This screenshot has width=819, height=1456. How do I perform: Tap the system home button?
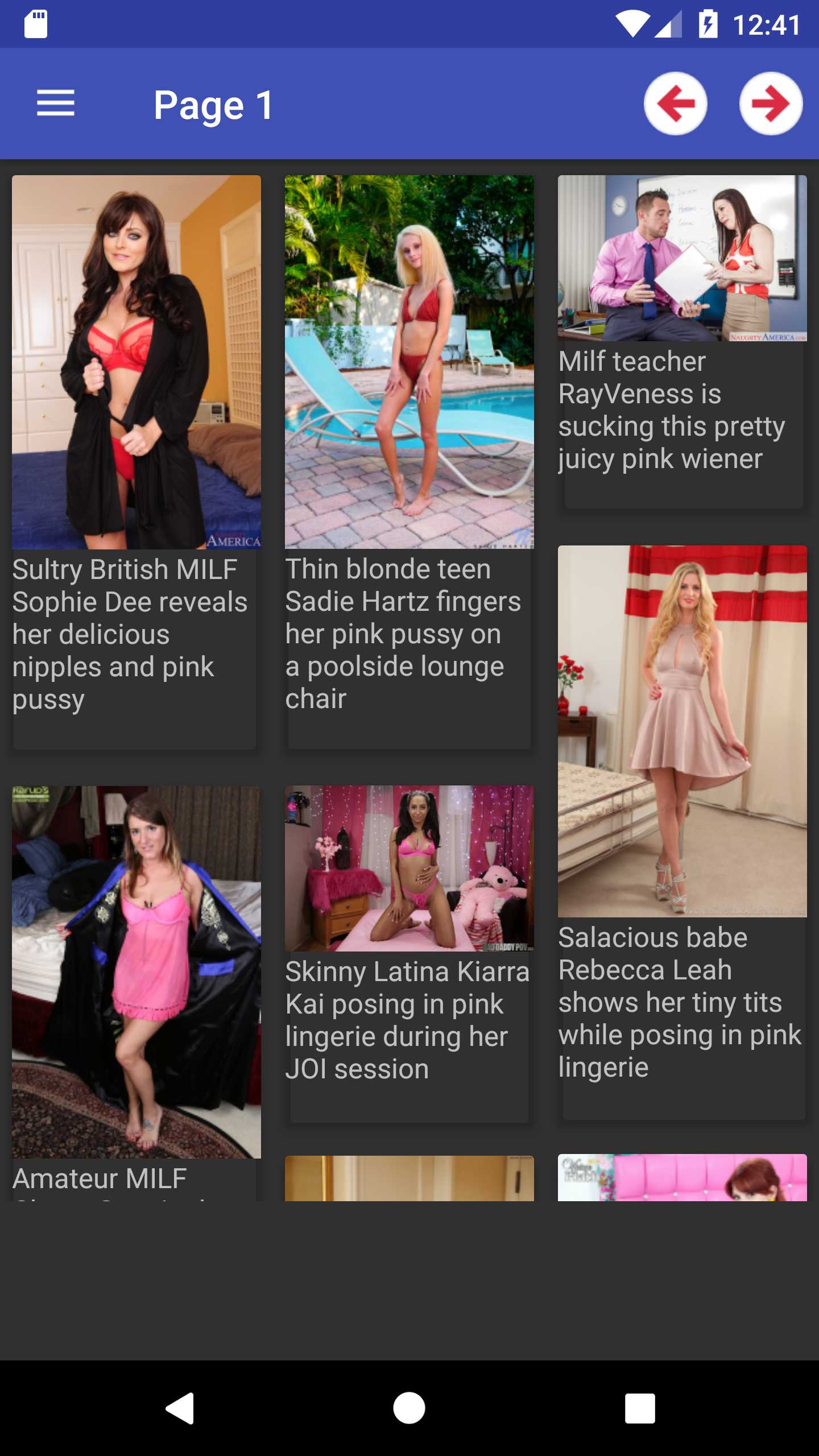tap(409, 1408)
